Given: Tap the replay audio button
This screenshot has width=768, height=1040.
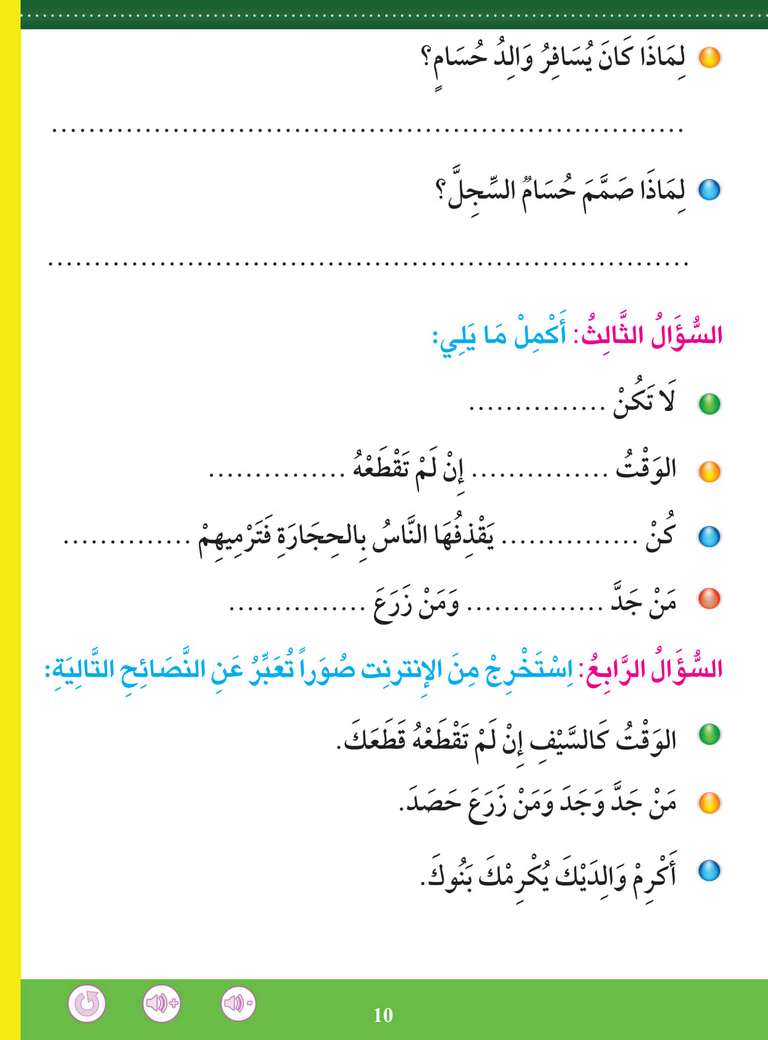Looking at the screenshot, I should 86,1003.
